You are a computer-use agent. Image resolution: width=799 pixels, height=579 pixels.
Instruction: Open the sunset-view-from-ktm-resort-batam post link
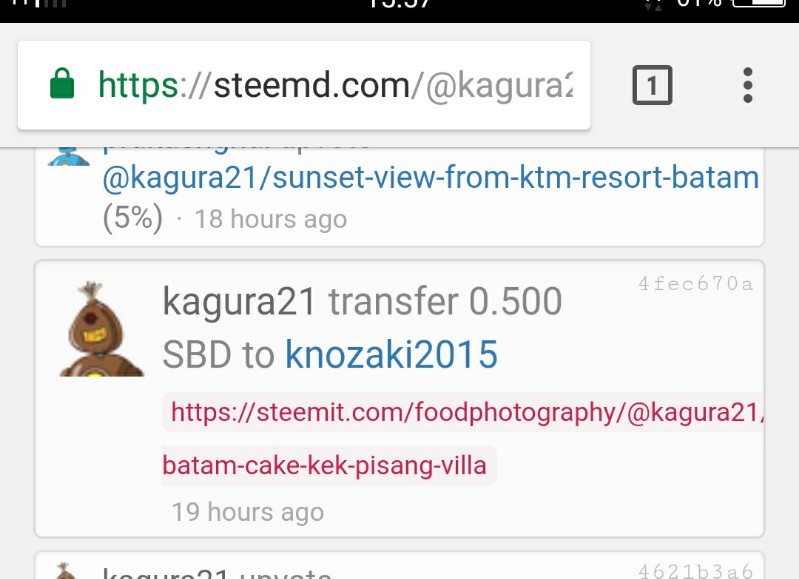pos(430,179)
